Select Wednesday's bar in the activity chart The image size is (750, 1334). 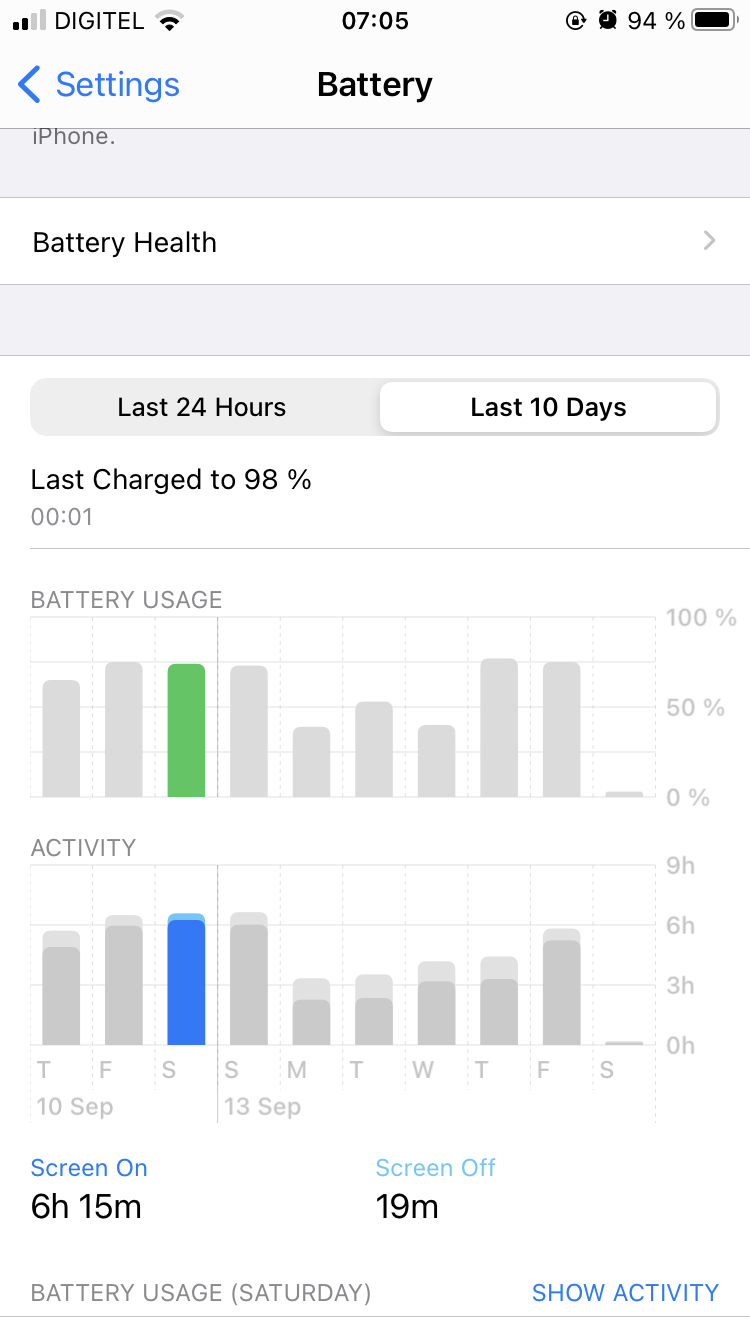(x=436, y=1004)
